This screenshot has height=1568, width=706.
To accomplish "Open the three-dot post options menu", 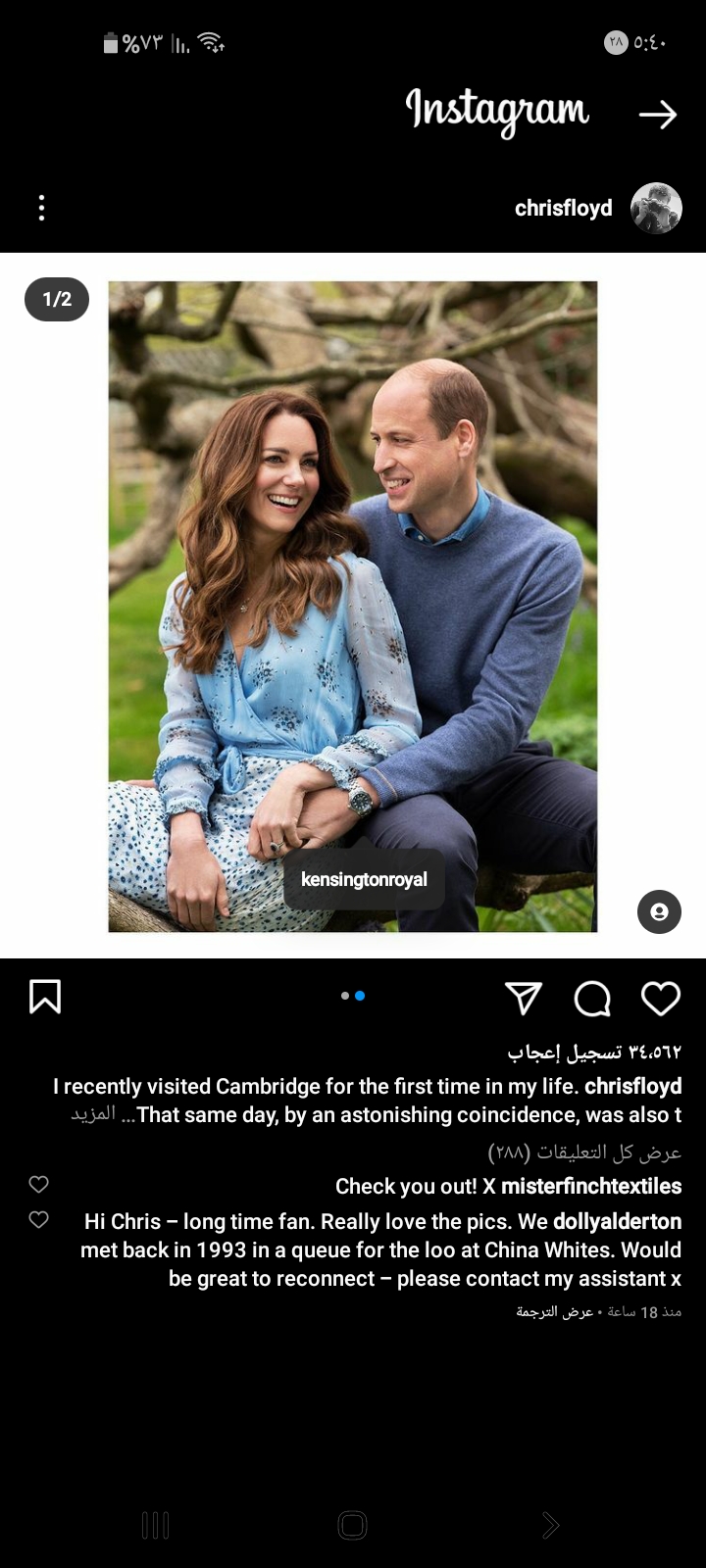I will coord(41,208).
